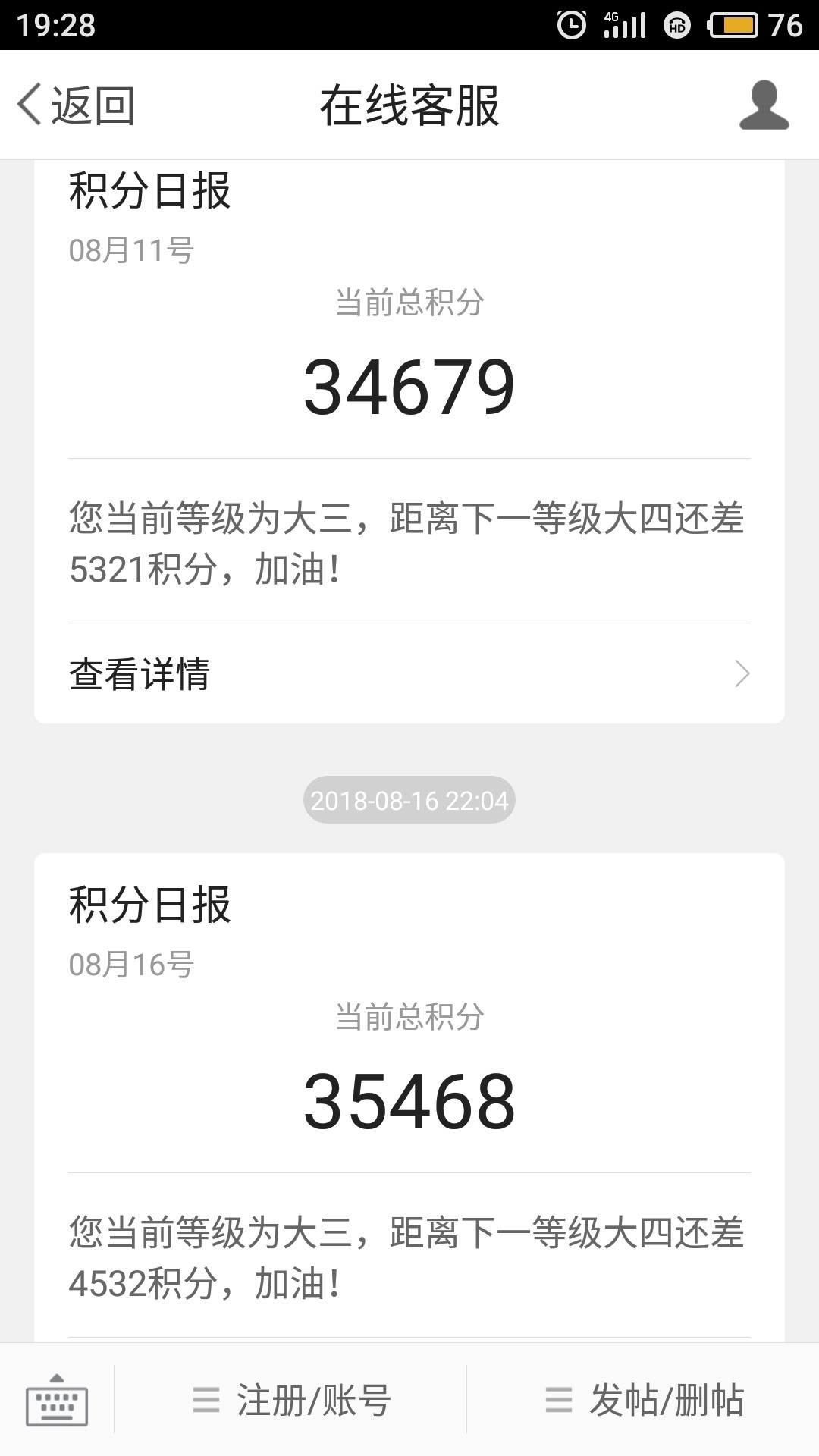Open the 发帖/删帖 menu
This screenshot has height=1456, width=819.
[x=644, y=1400]
